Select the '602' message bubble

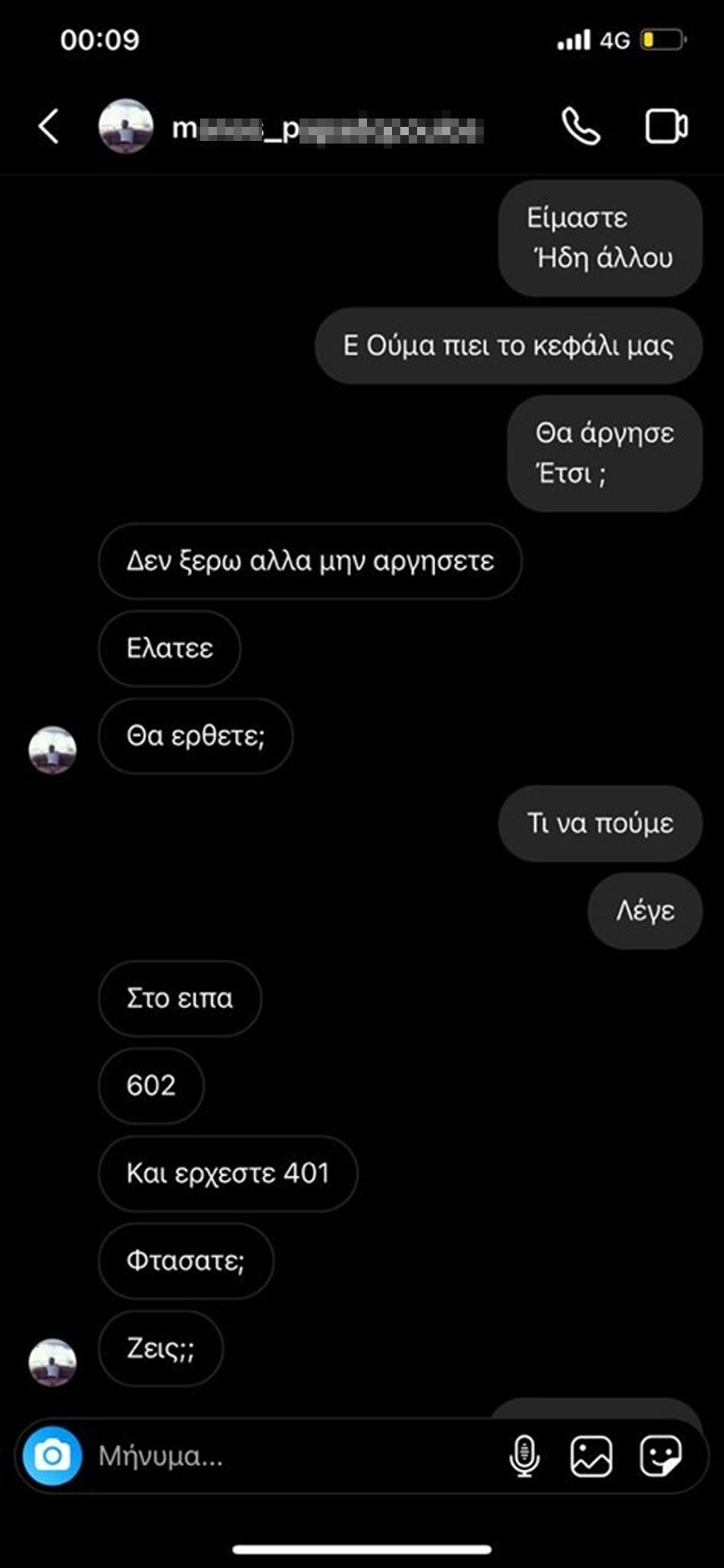point(151,1086)
